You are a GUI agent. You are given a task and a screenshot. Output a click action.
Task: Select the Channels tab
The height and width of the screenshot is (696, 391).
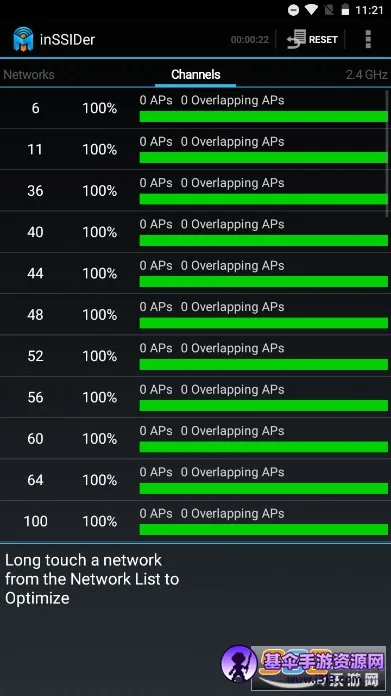[196, 75]
